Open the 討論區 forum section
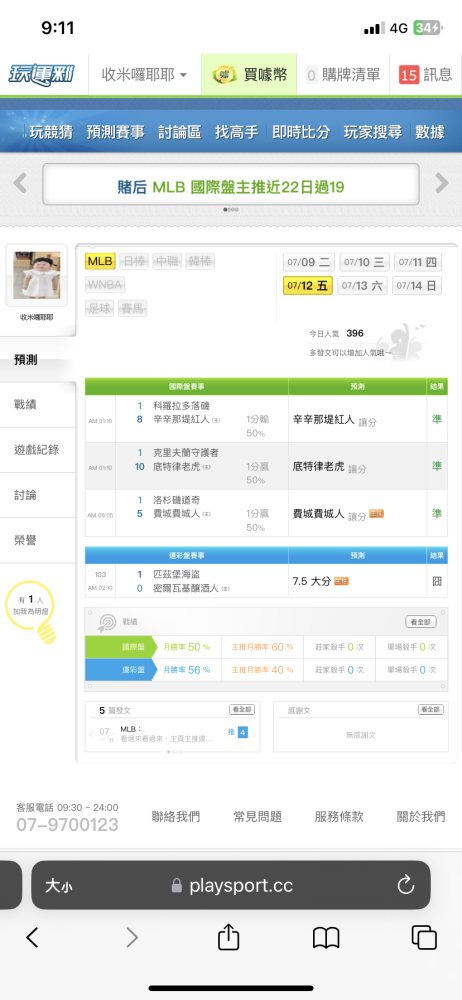The width and height of the screenshot is (462, 1000). (x=179, y=132)
